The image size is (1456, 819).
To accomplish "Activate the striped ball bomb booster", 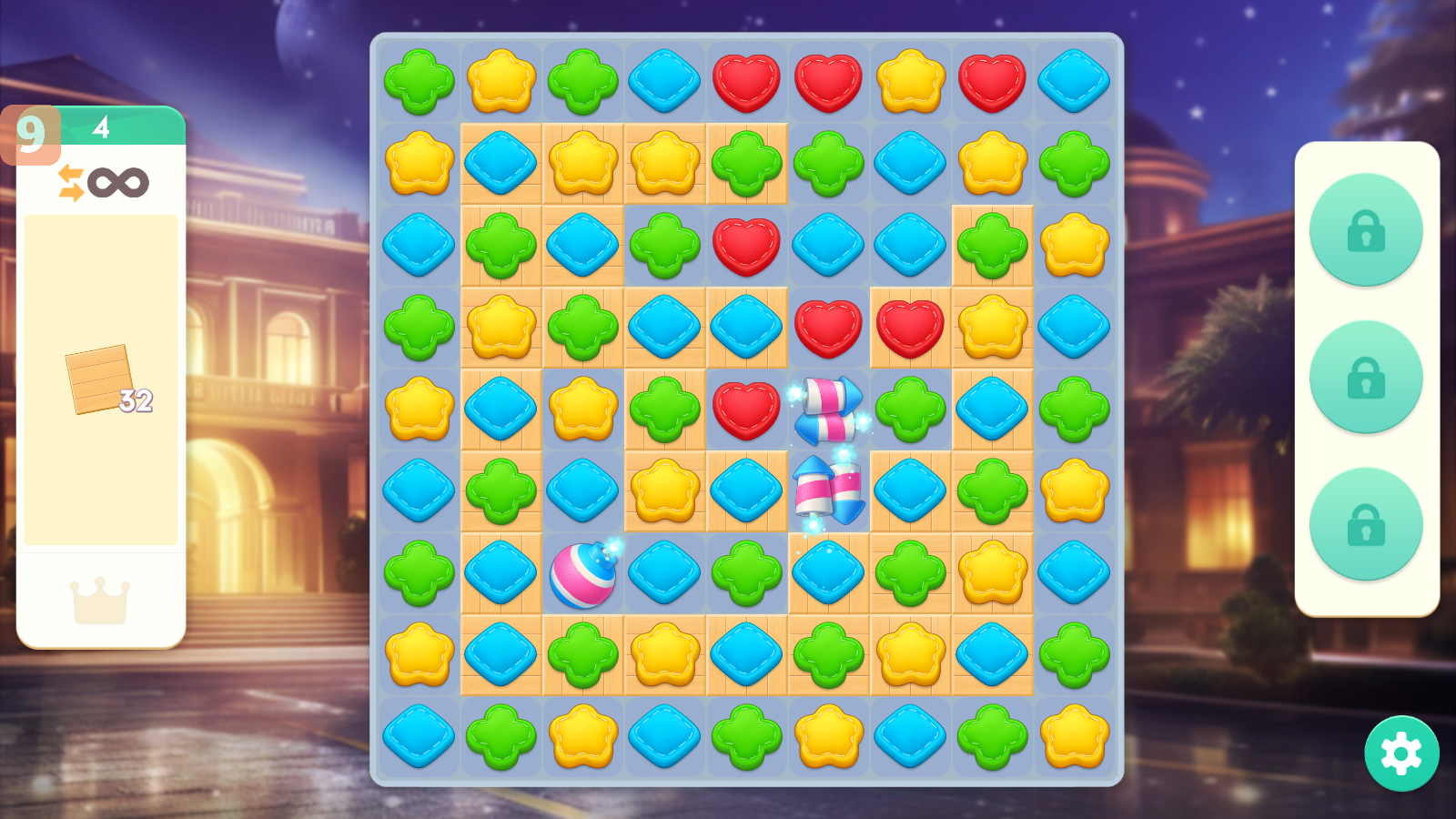I will [583, 575].
